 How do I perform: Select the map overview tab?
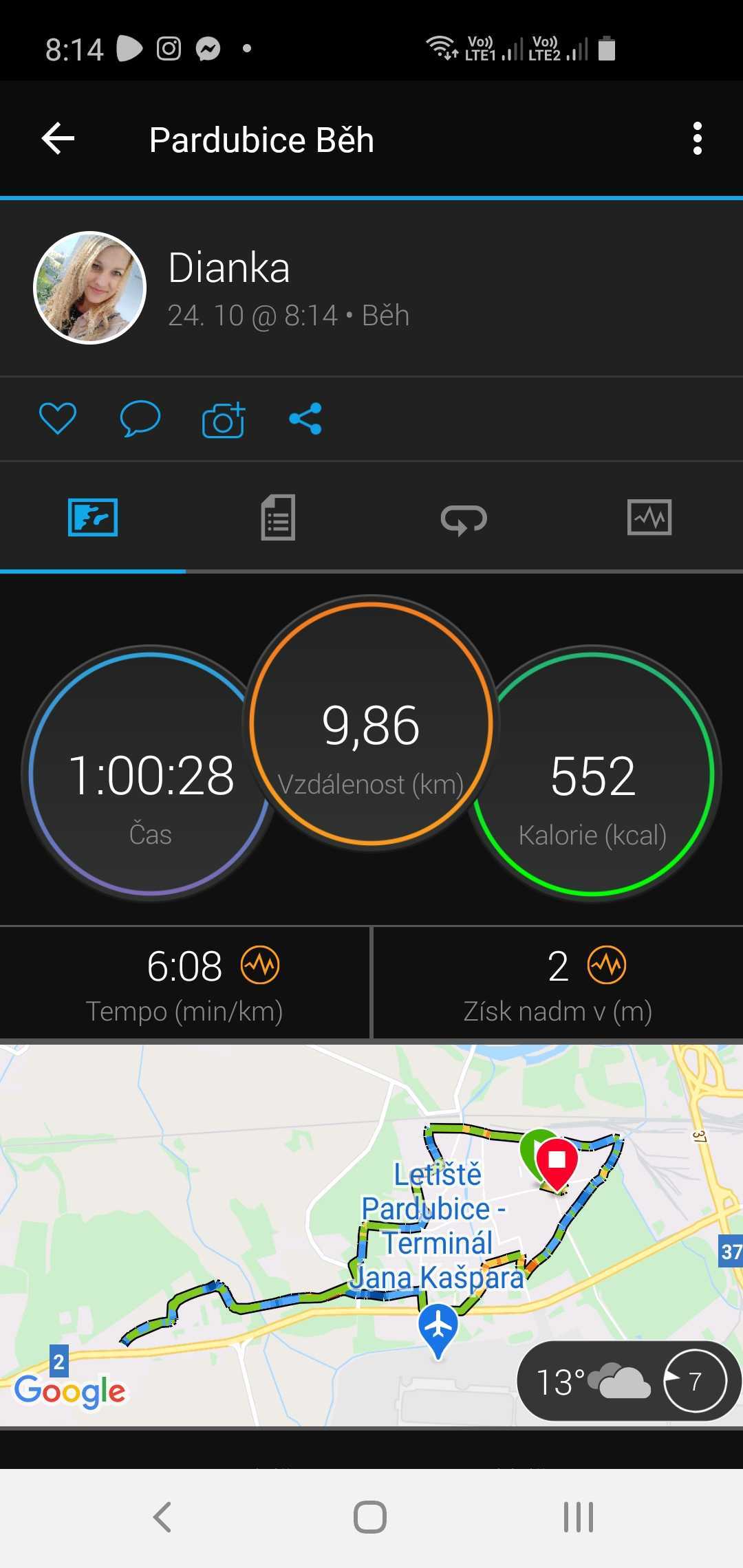tap(93, 517)
